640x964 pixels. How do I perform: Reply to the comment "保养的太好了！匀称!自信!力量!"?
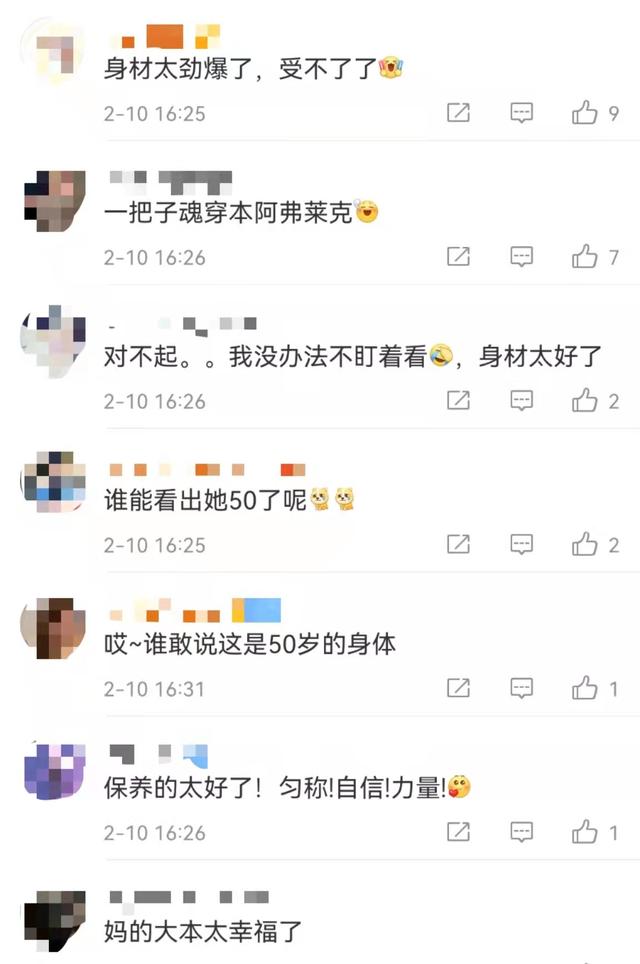click(522, 832)
